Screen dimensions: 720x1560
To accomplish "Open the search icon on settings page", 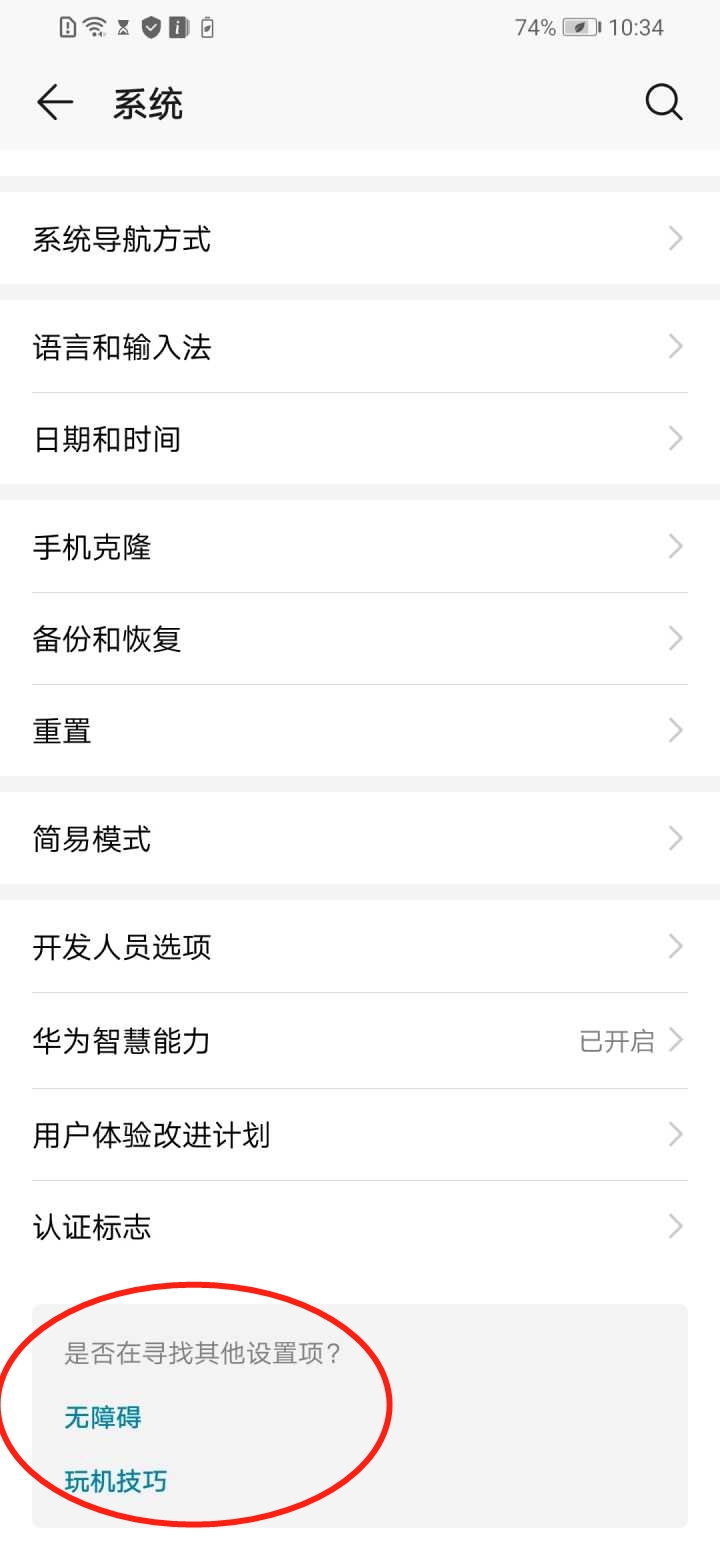I will click(x=664, y=102).
